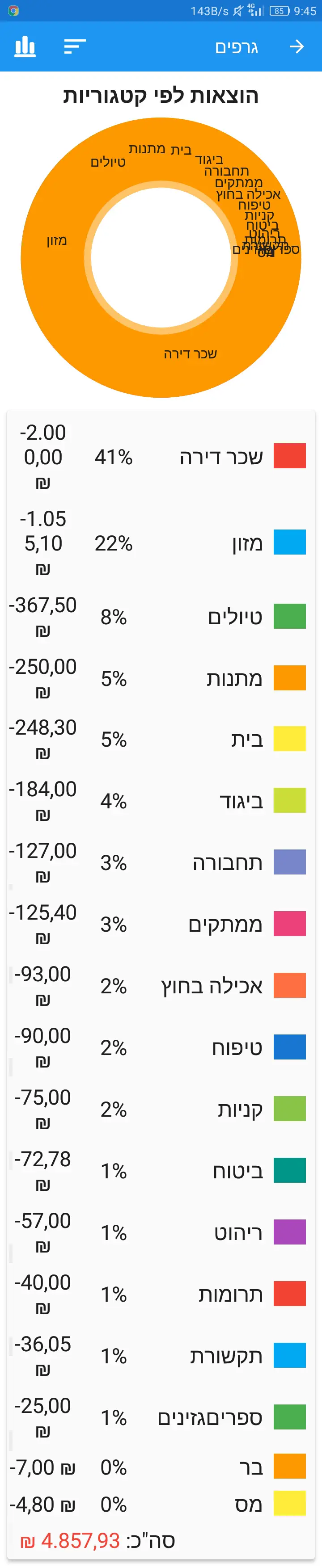Screen dimensions: 322x1568
Task: Open the sort options icon
Action: pos(74,47)
